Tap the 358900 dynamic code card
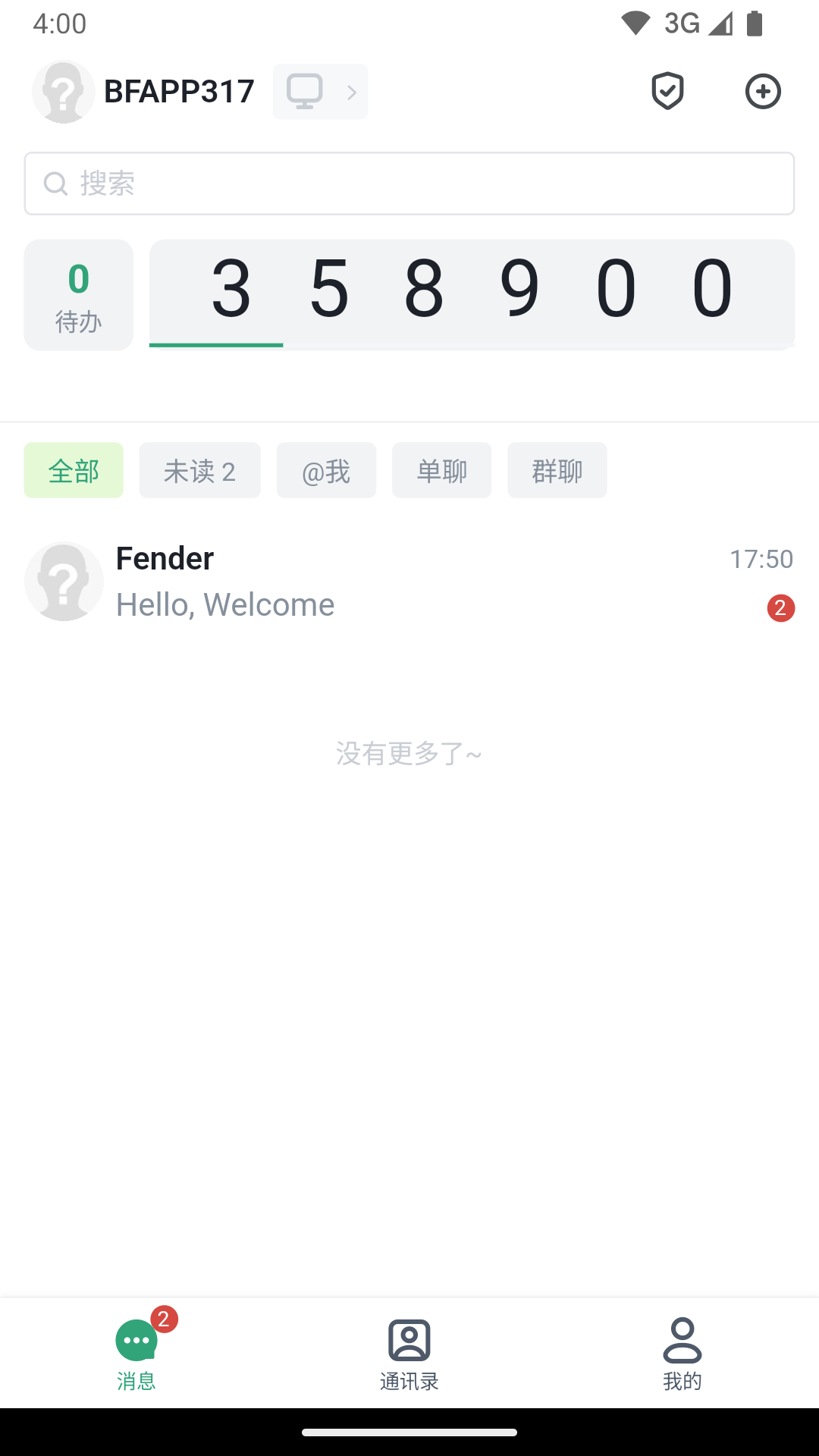 click(x=472, y=293)
